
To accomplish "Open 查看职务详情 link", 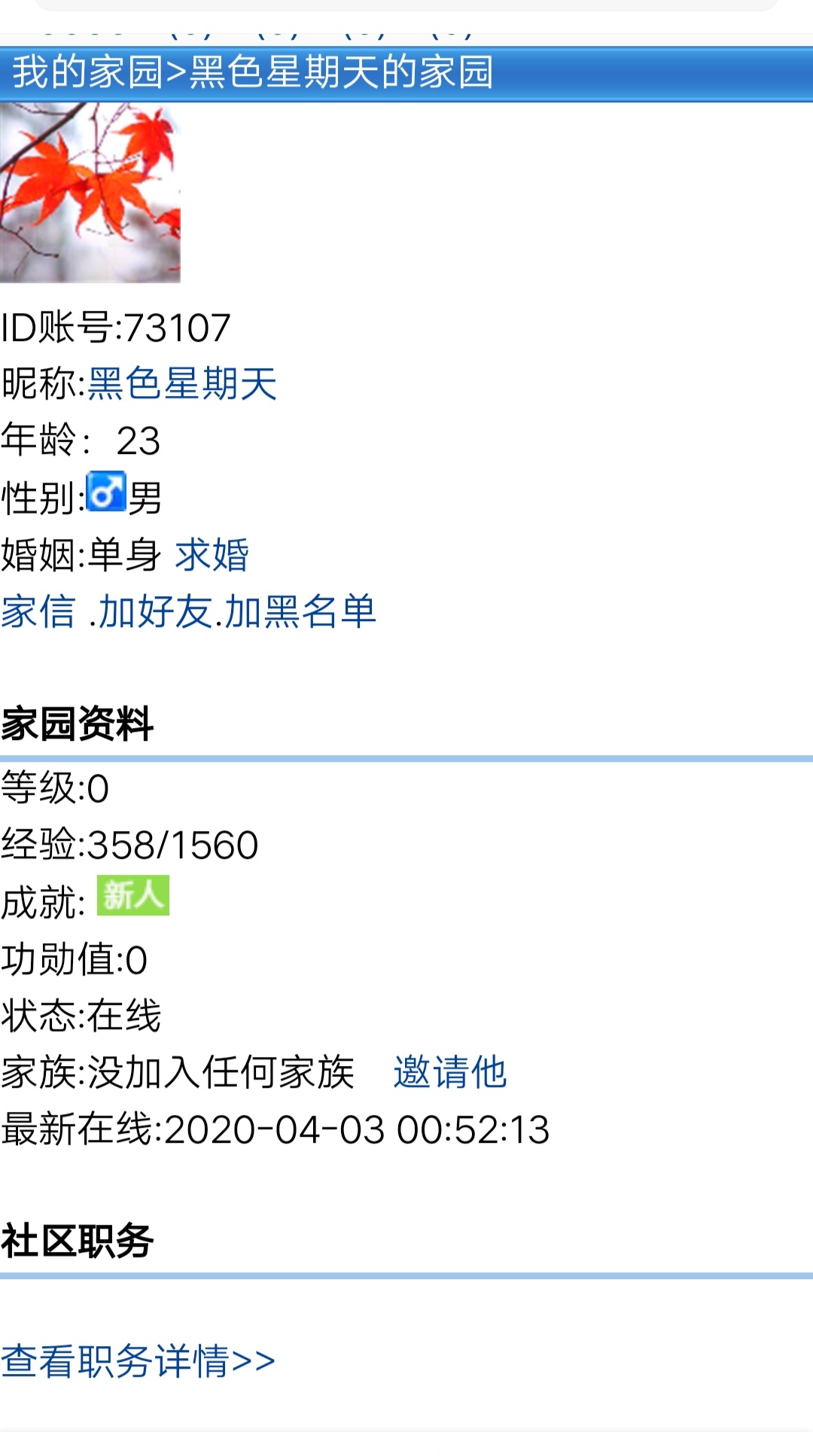I will coord(139,1360).
